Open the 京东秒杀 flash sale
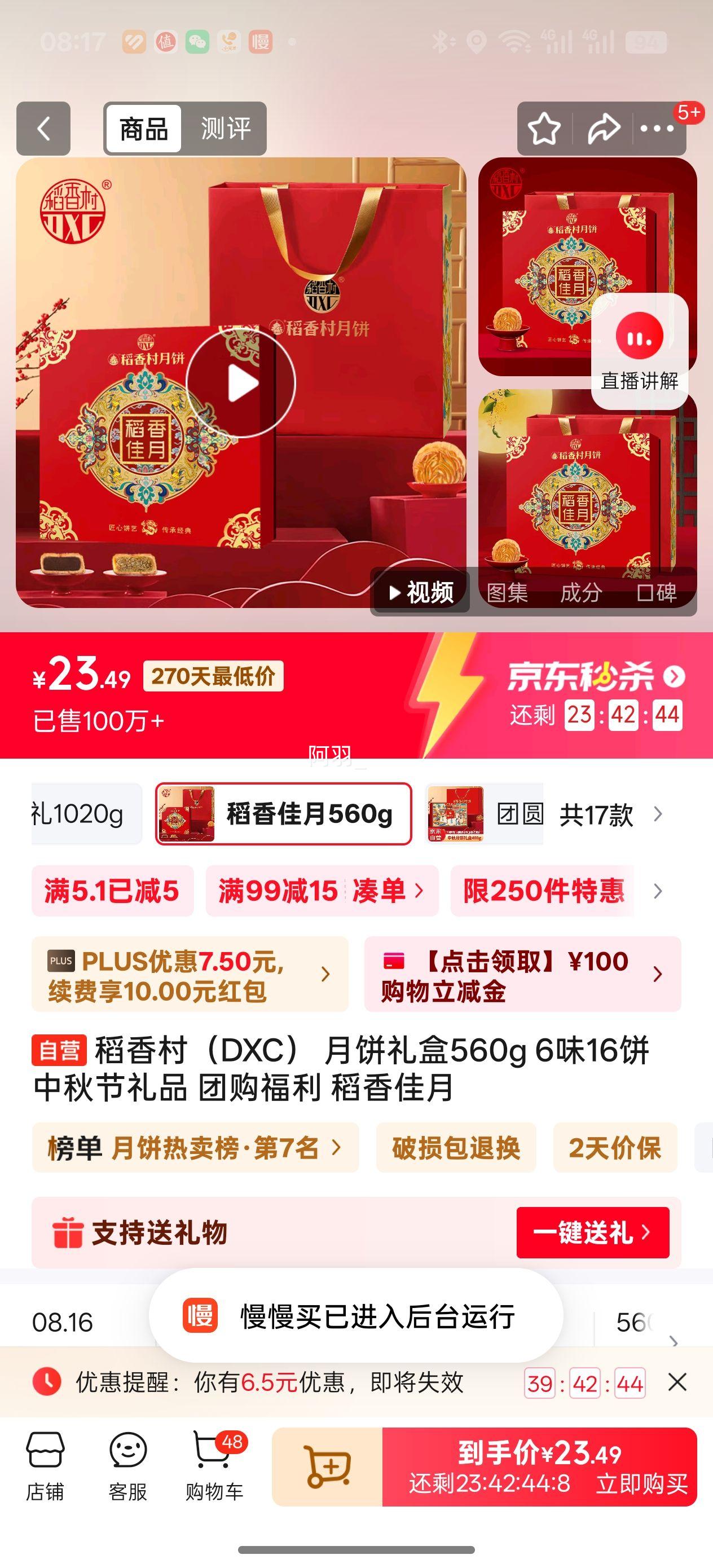713x1568 pixels. [596, 677]
